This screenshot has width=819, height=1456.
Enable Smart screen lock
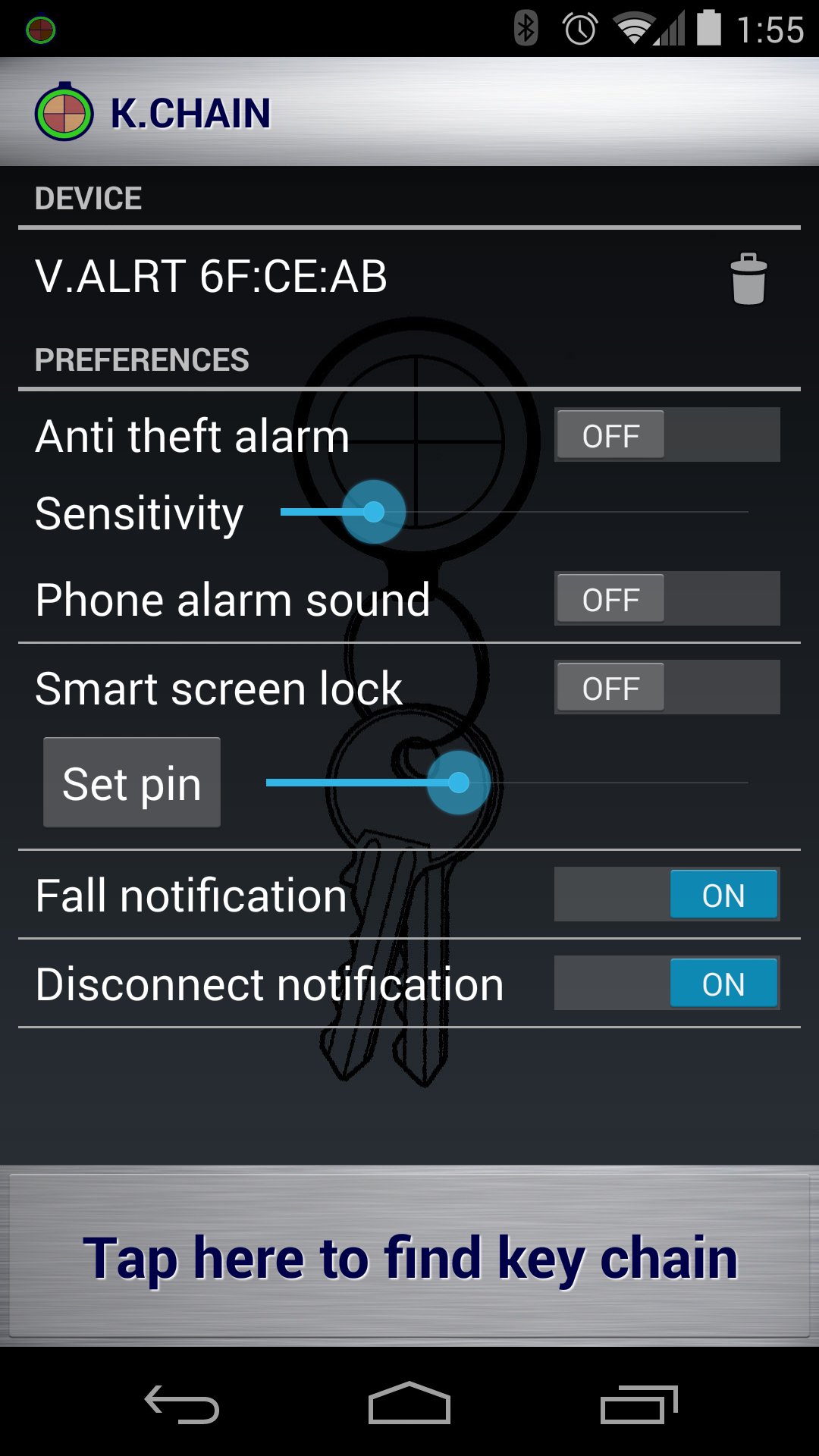tap(666, 687)
